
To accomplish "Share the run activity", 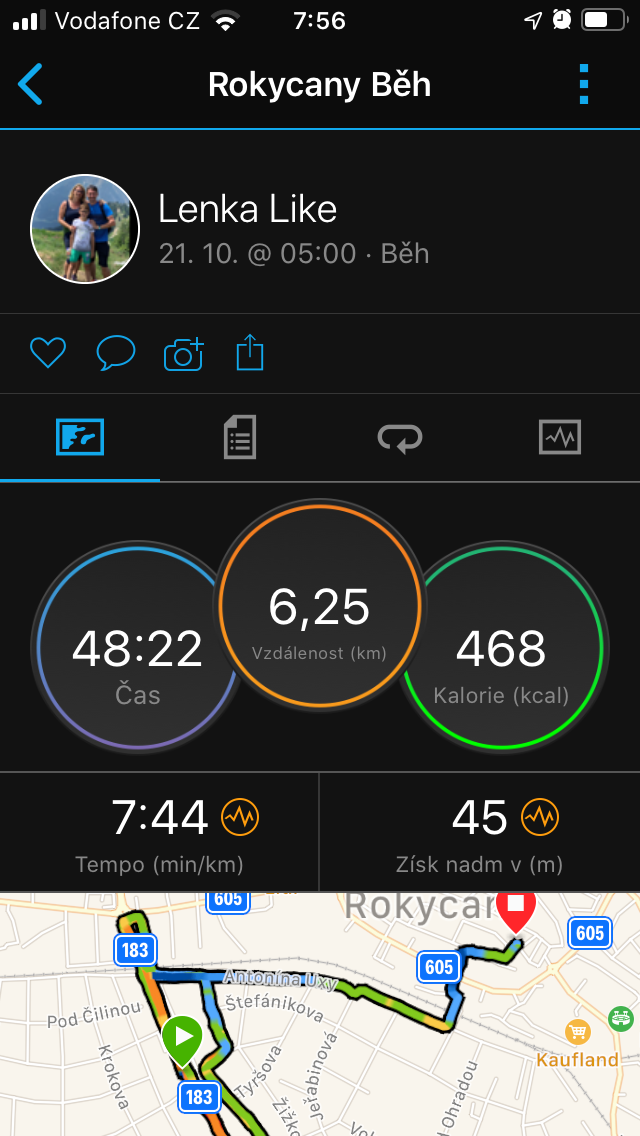I will point(250,353).
